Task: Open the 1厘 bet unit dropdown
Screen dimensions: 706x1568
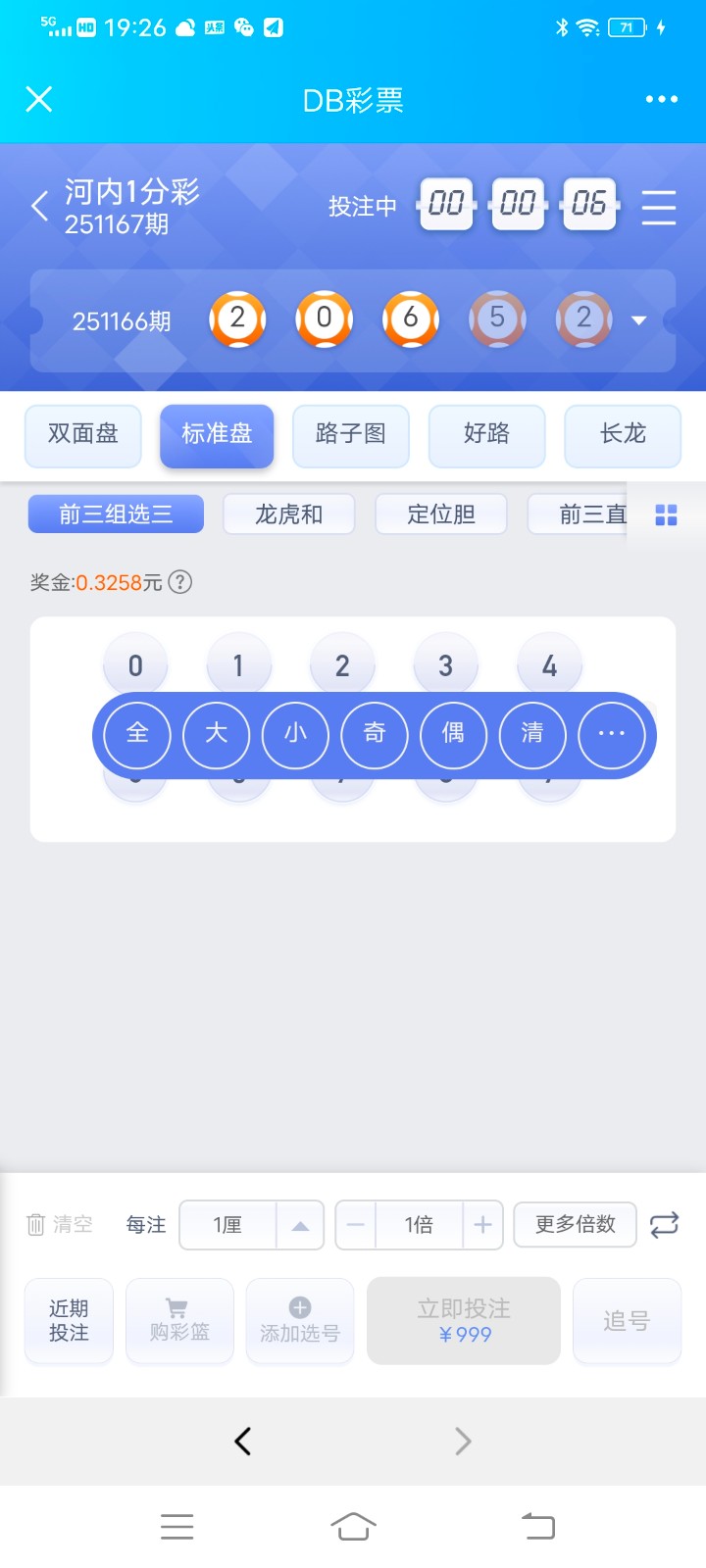Action: point(300,1225)
